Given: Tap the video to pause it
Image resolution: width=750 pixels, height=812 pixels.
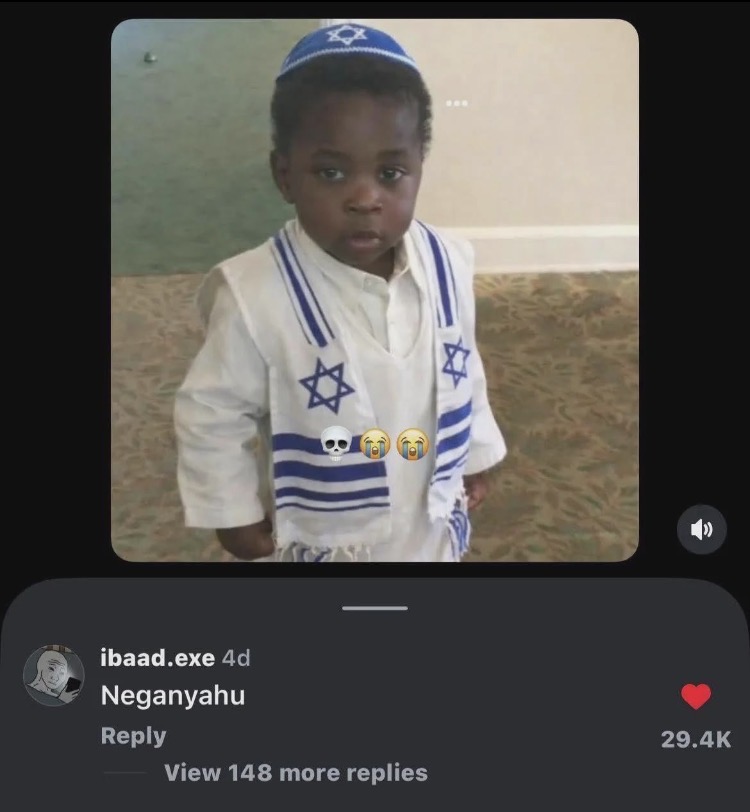Looking at the screenshot, I should pos(374,290).
